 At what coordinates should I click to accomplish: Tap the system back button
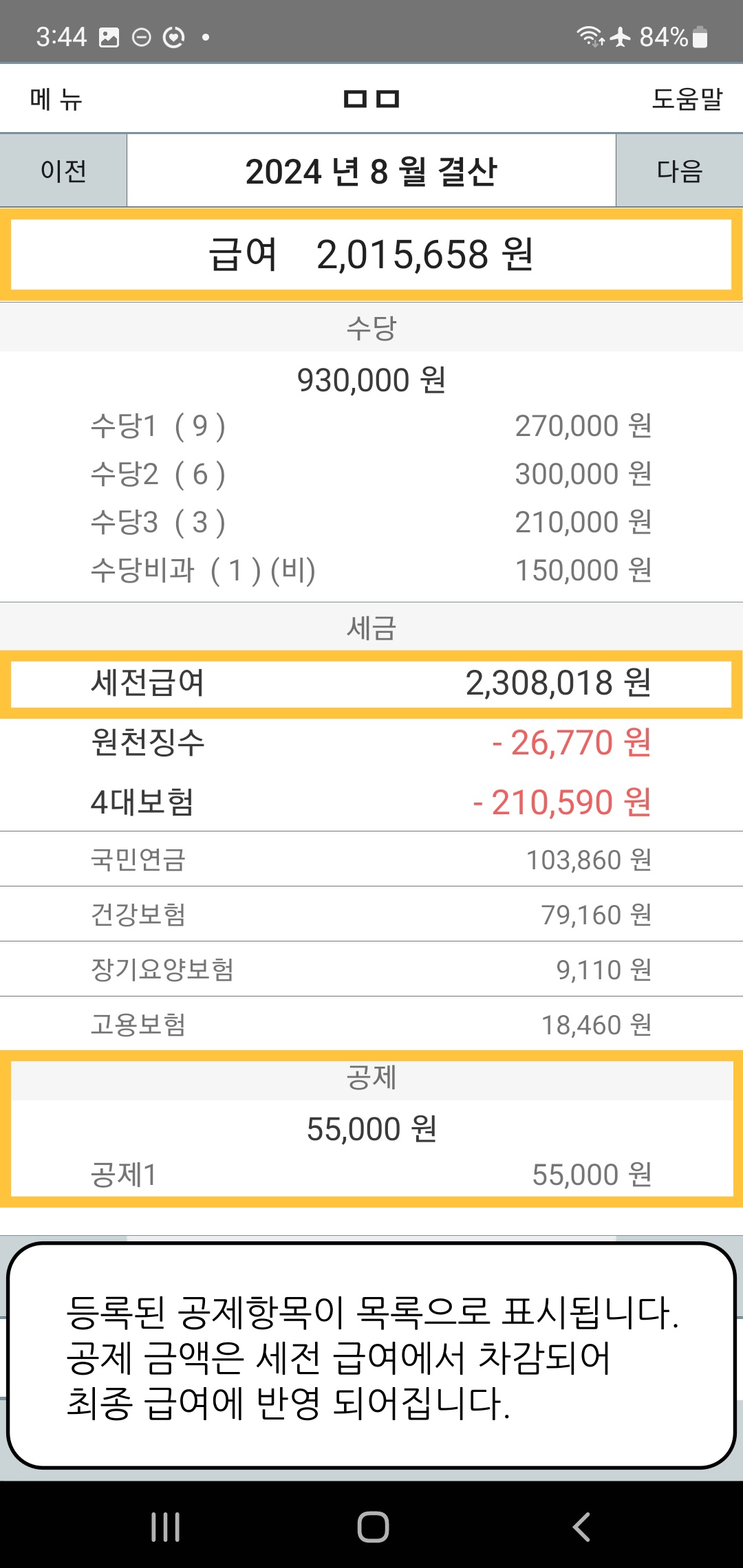coord(581,1527)
